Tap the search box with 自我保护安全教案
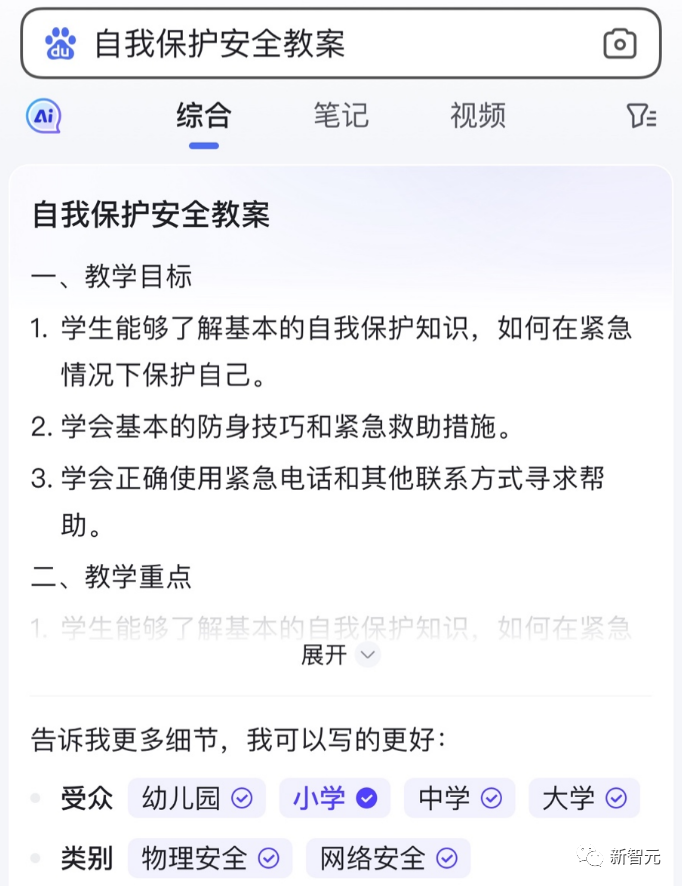Image resolution: width=682 pixels, height=886 pixels. point(340,44)
